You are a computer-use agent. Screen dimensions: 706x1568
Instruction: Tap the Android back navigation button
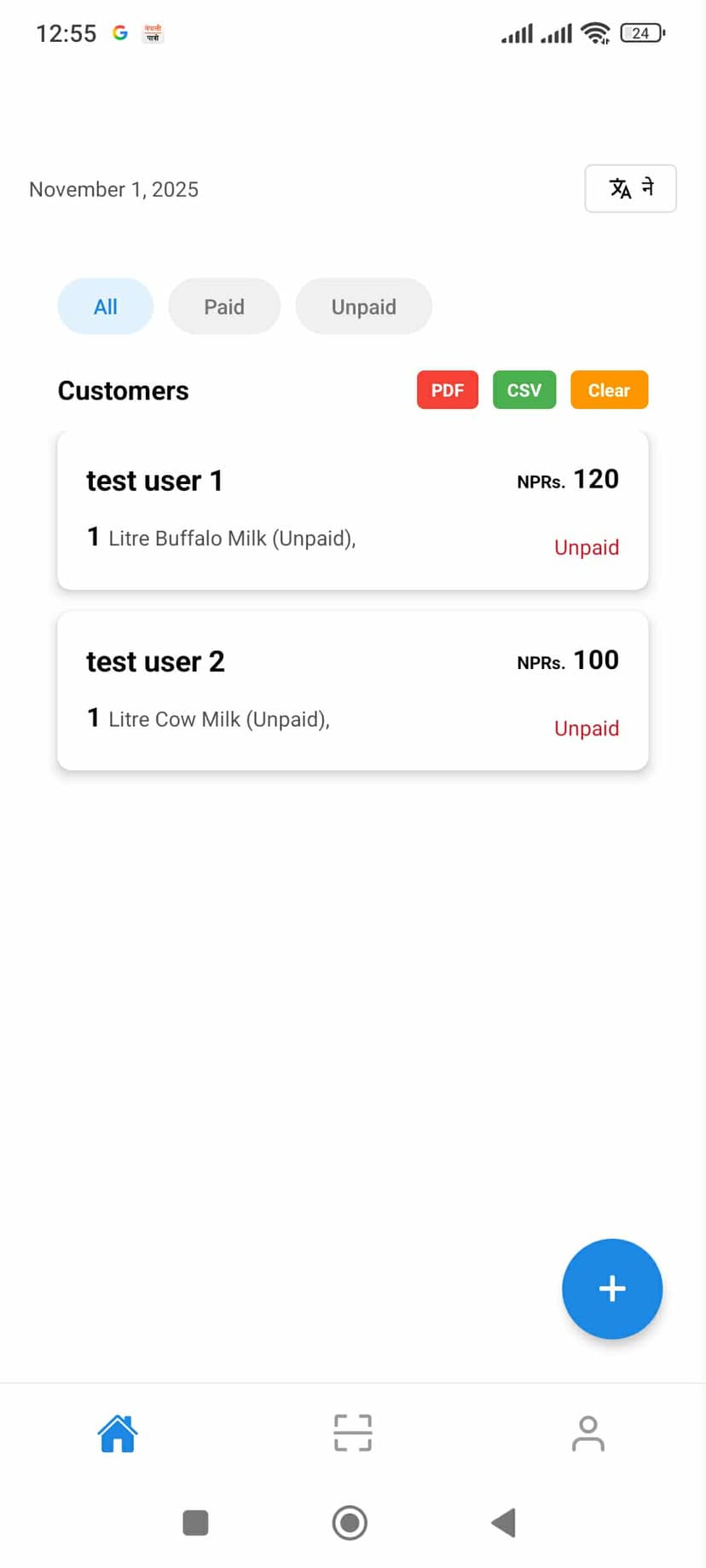pyautogui.click(x=503, y=1523)
